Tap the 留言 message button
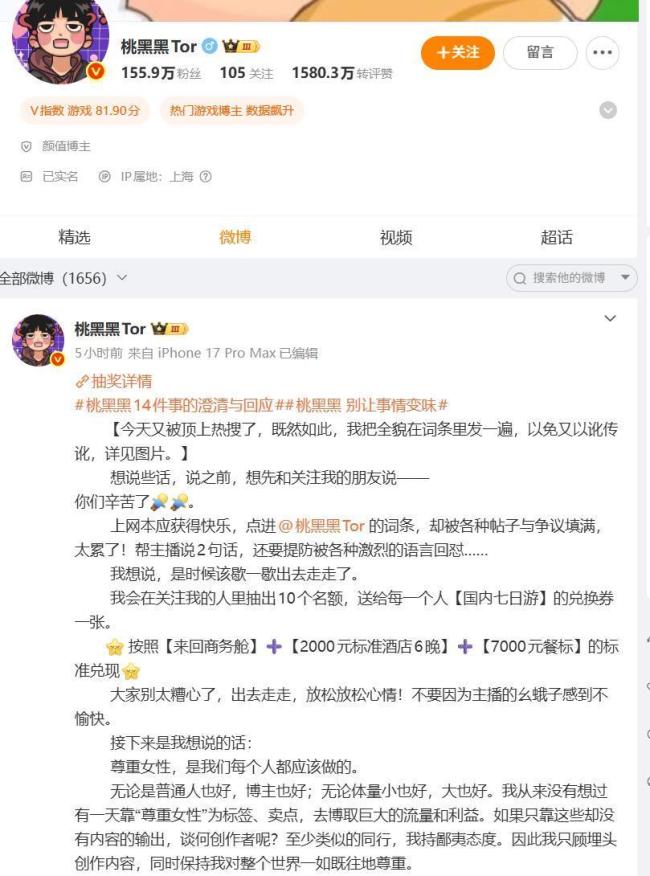The width and height of the screenshot is (650, 876). (x=540, y=52)
